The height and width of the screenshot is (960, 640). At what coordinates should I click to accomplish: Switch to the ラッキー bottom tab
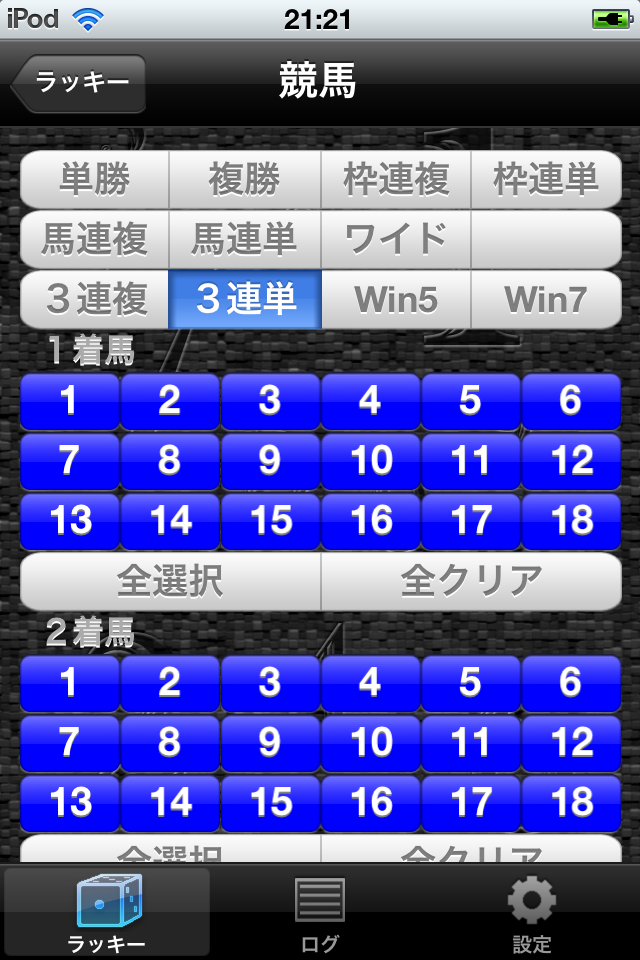click(107, 914)
